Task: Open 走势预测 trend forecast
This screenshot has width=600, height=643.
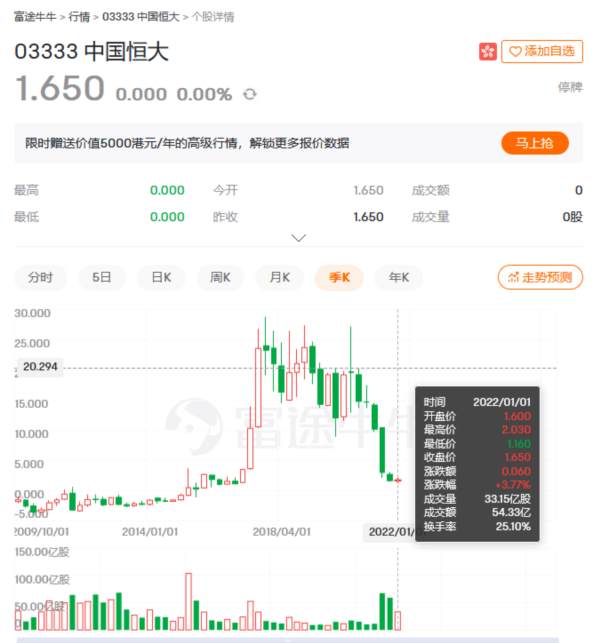Action: pyautogui.click(x=540, y=278)
